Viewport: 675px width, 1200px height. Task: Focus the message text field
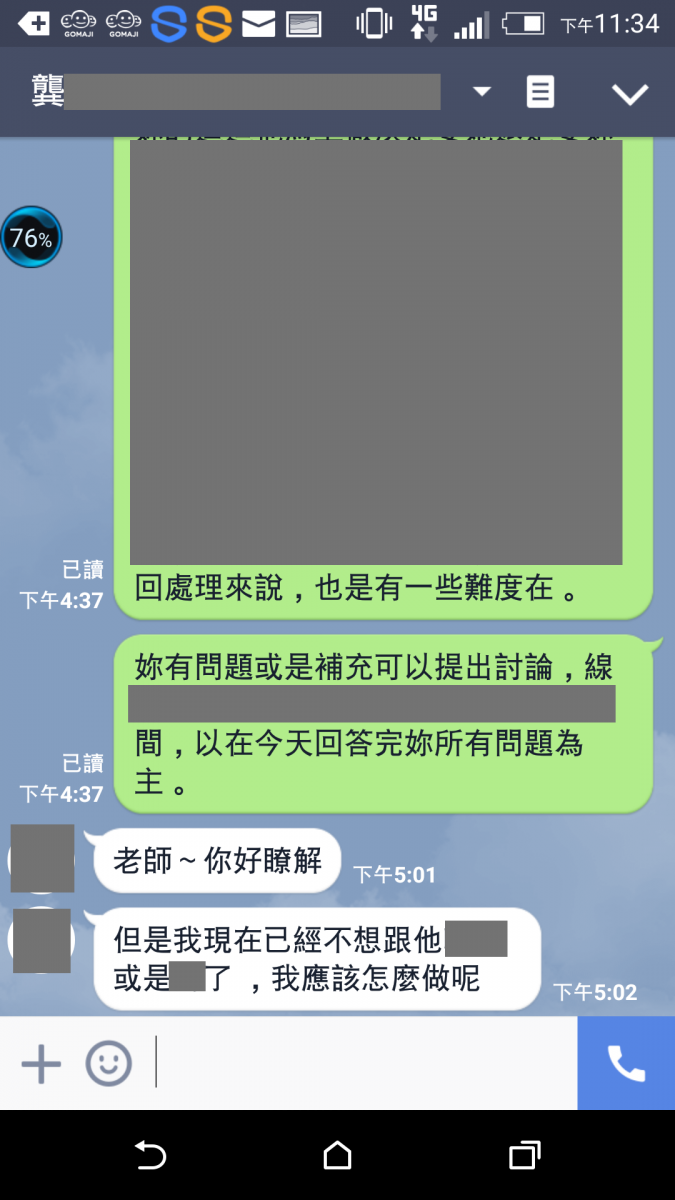[365, 1062]
